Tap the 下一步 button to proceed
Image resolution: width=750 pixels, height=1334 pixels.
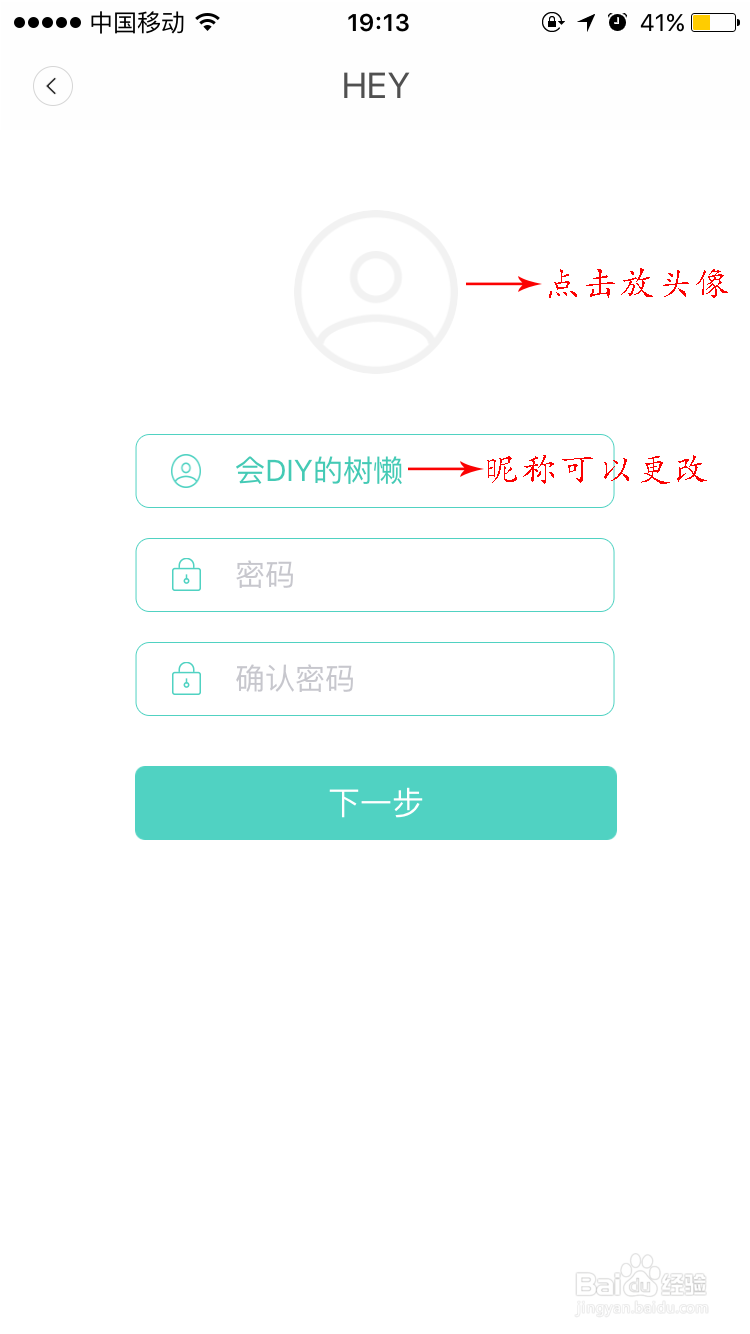click(x=375, y=802)
